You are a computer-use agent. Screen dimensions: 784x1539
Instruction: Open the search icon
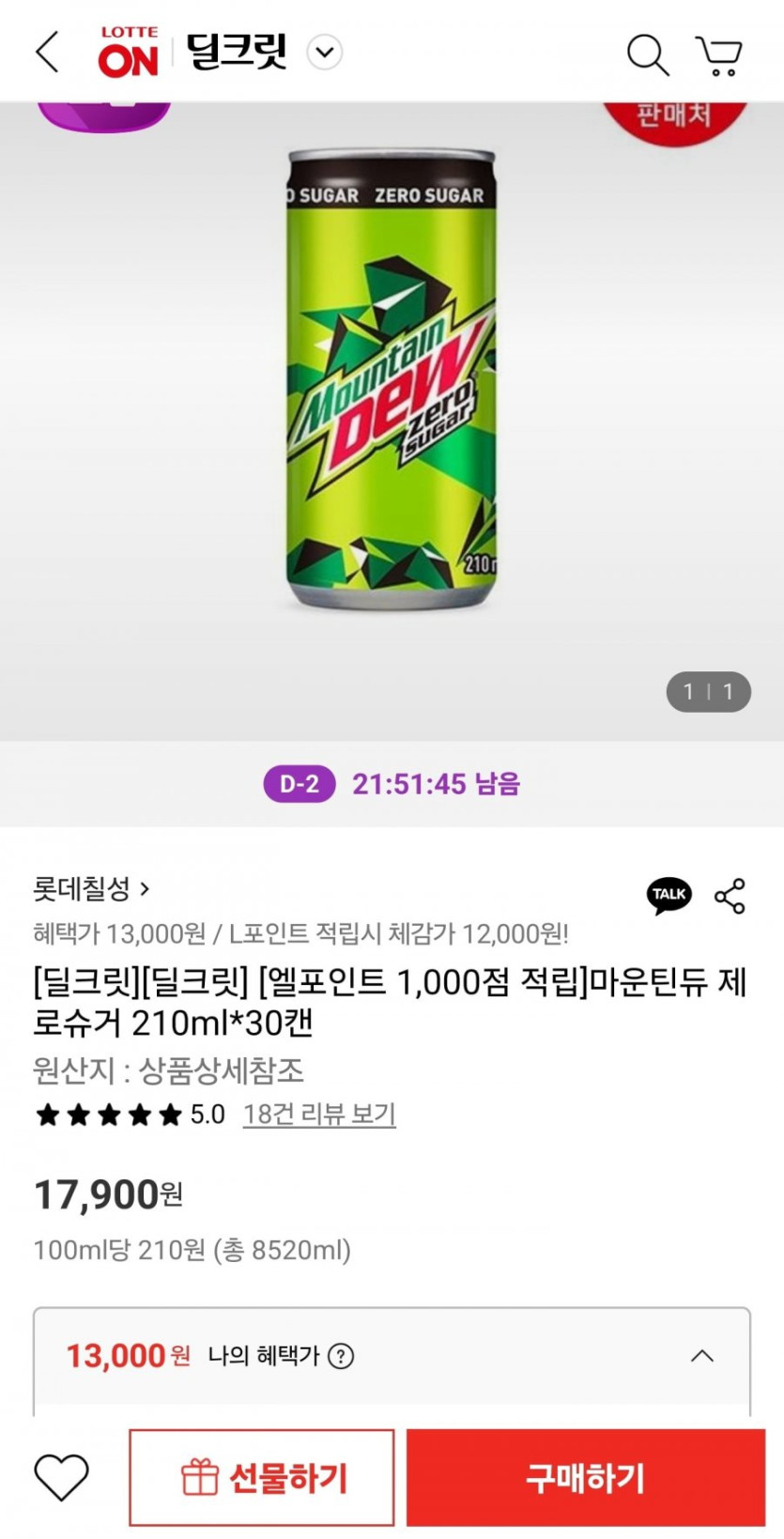(647, 54)
